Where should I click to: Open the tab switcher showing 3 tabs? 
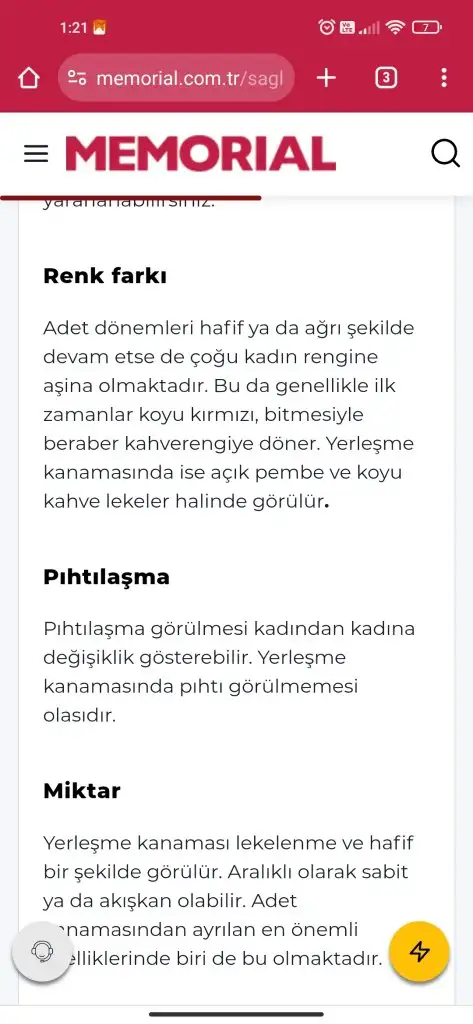[x=386, y=78]
